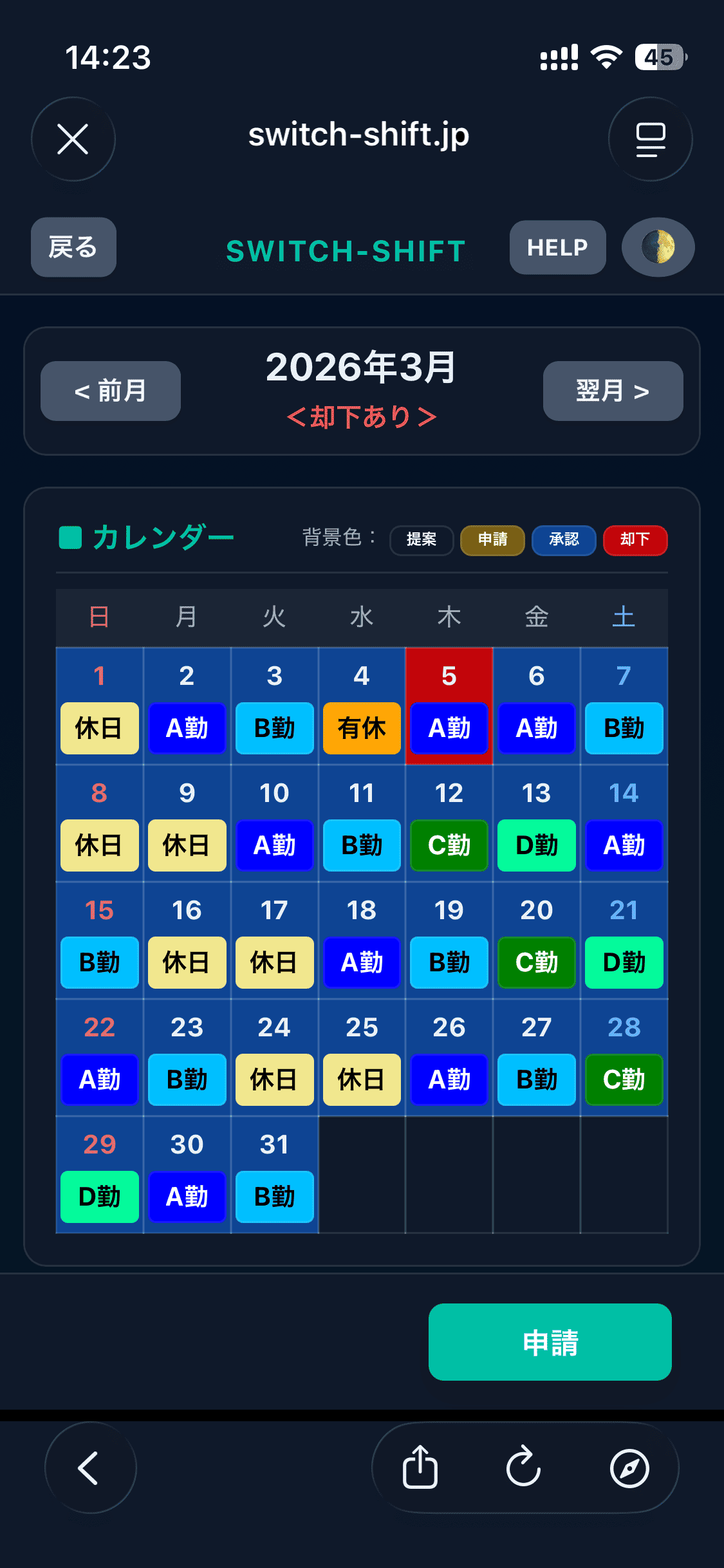724x1568 pixels.
Task: Tap the dark mode moon icon
Action: pos(657,248)
